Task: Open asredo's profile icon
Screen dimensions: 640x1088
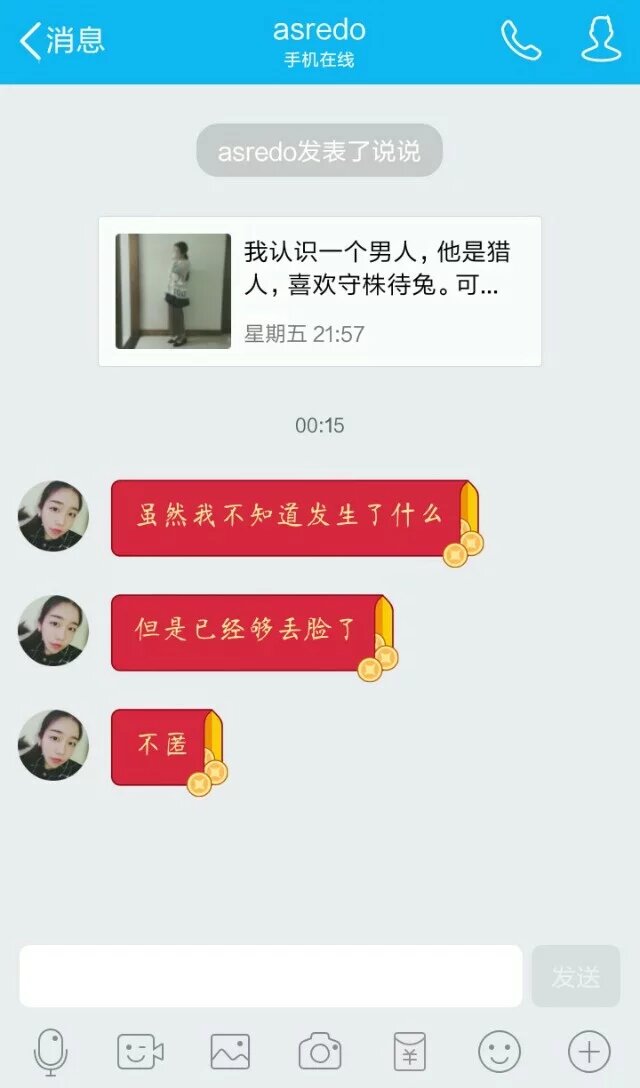Action: (601, 41)
